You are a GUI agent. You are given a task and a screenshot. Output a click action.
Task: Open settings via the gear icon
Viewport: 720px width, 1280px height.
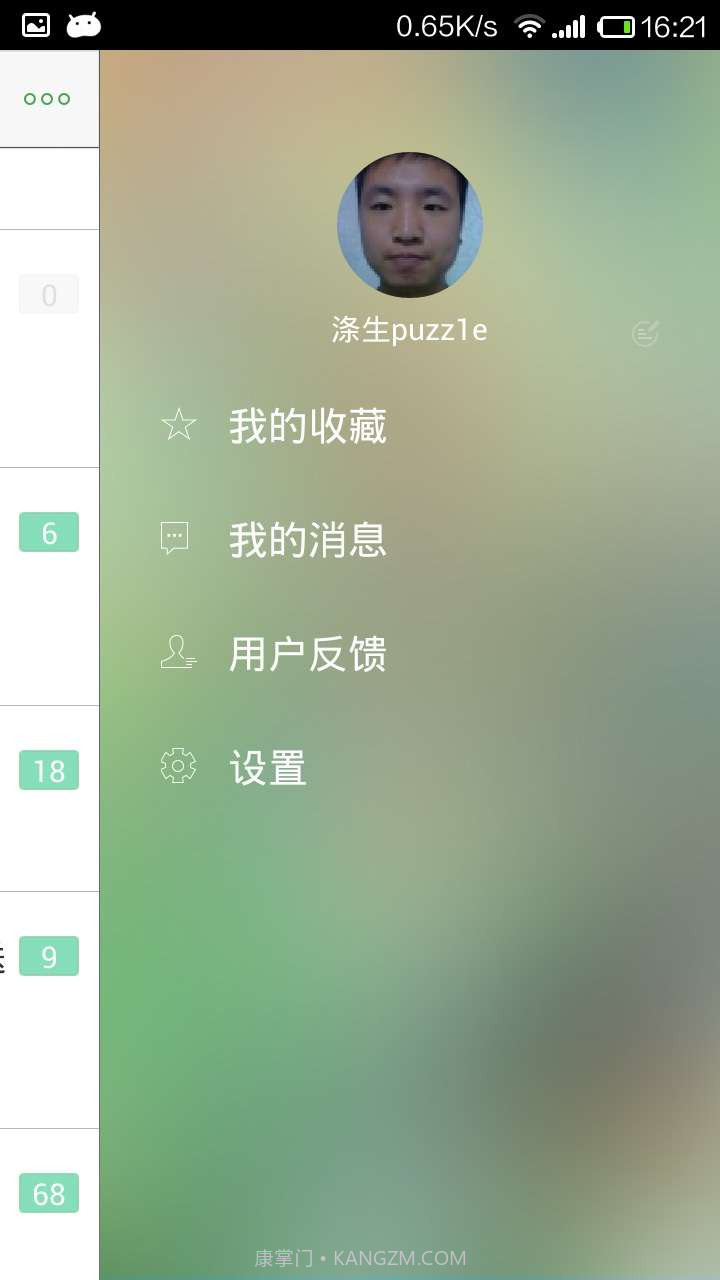[x=177, y=765]
